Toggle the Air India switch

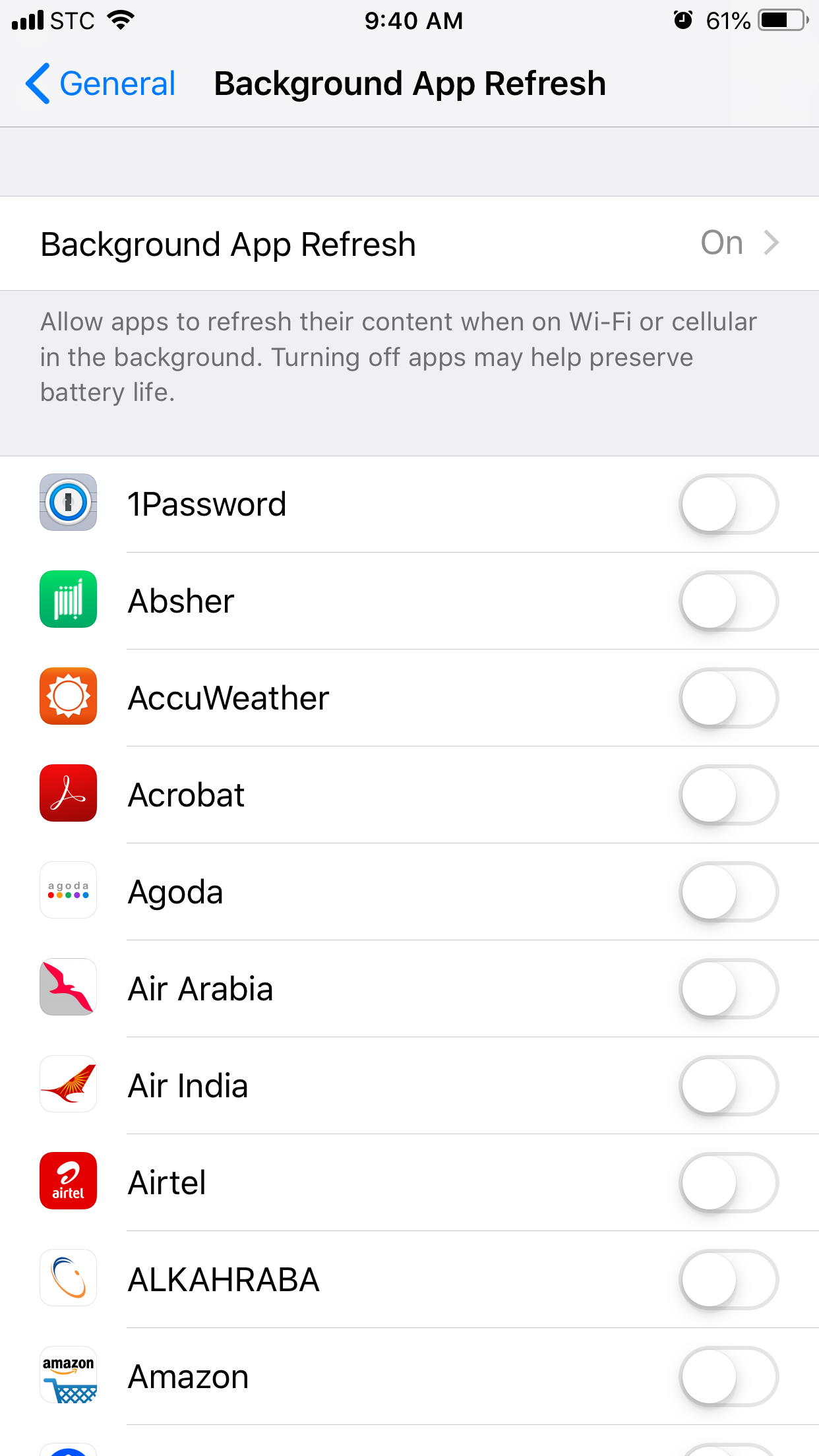click(x=729, y=1086)
